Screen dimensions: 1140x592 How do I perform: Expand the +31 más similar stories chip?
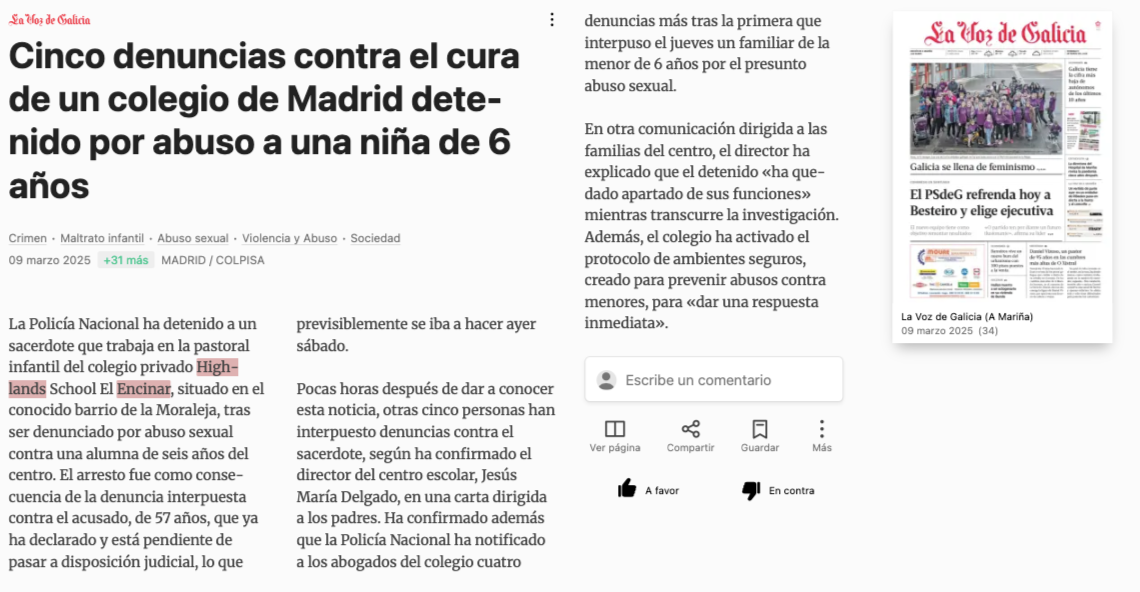coord(126,260)
